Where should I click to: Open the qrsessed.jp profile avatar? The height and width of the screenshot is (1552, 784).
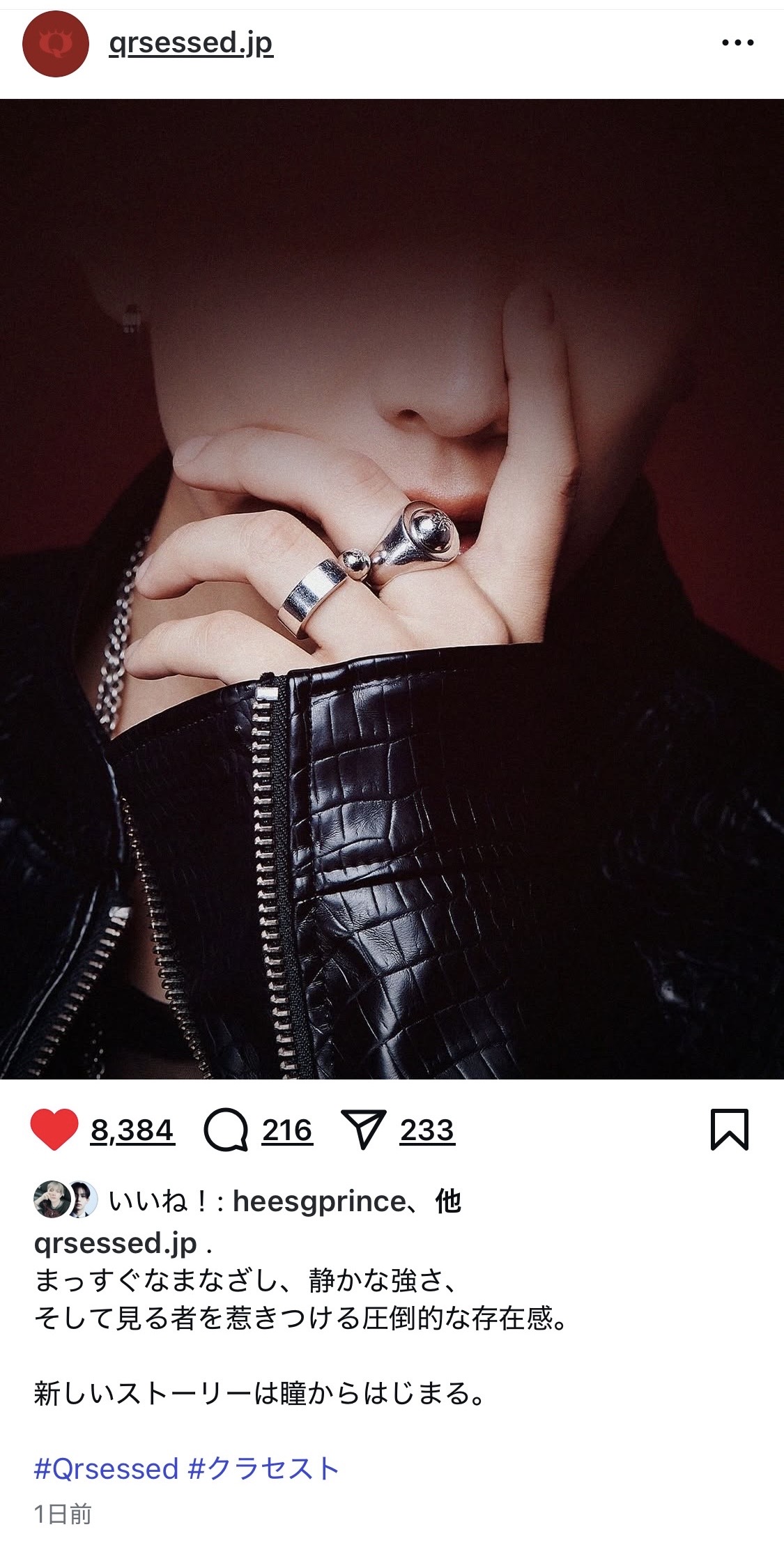tap(56, 44)
